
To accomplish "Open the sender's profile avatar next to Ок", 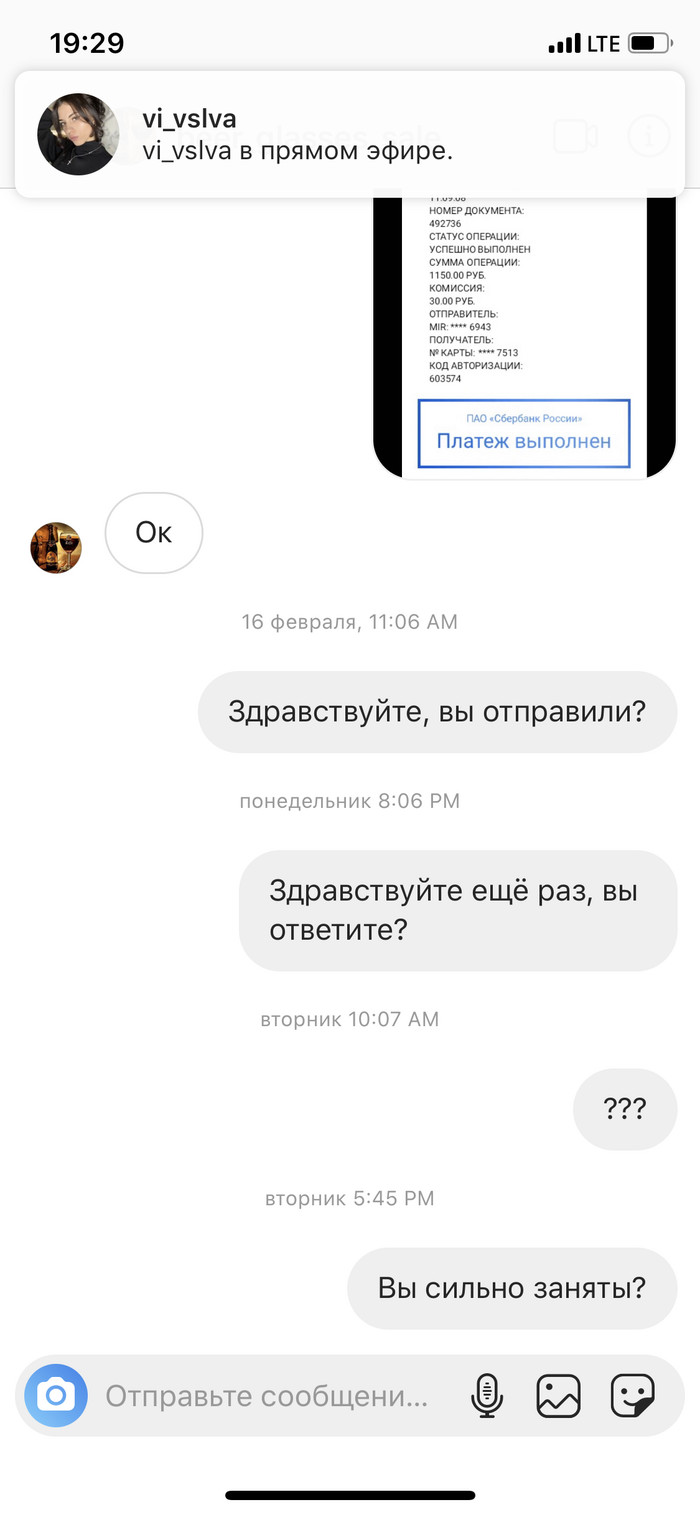I will 56,547.
